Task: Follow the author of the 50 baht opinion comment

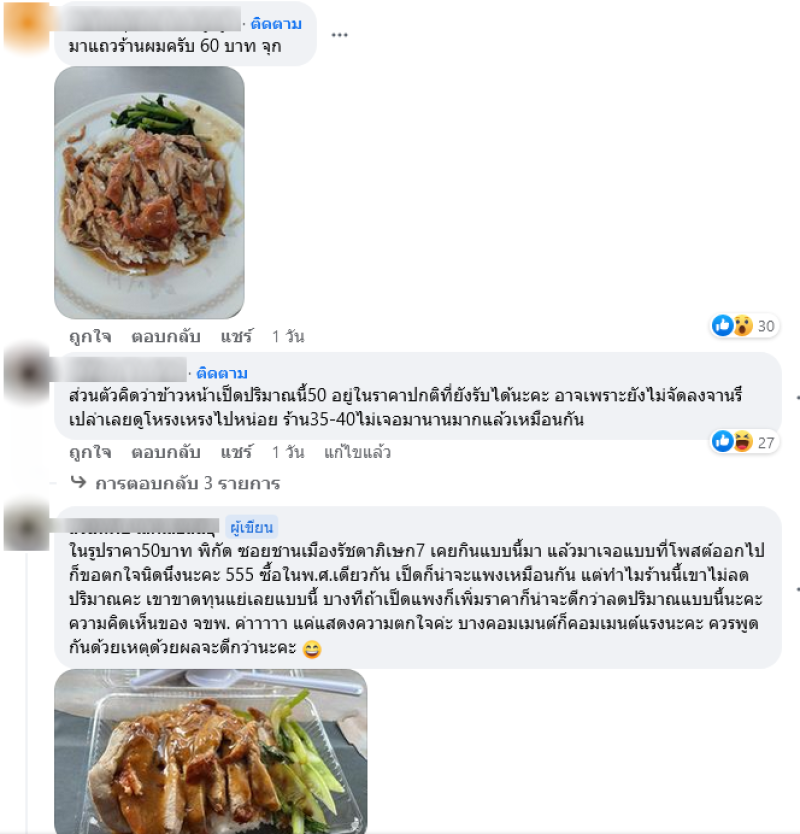Action: click(221, 373)
